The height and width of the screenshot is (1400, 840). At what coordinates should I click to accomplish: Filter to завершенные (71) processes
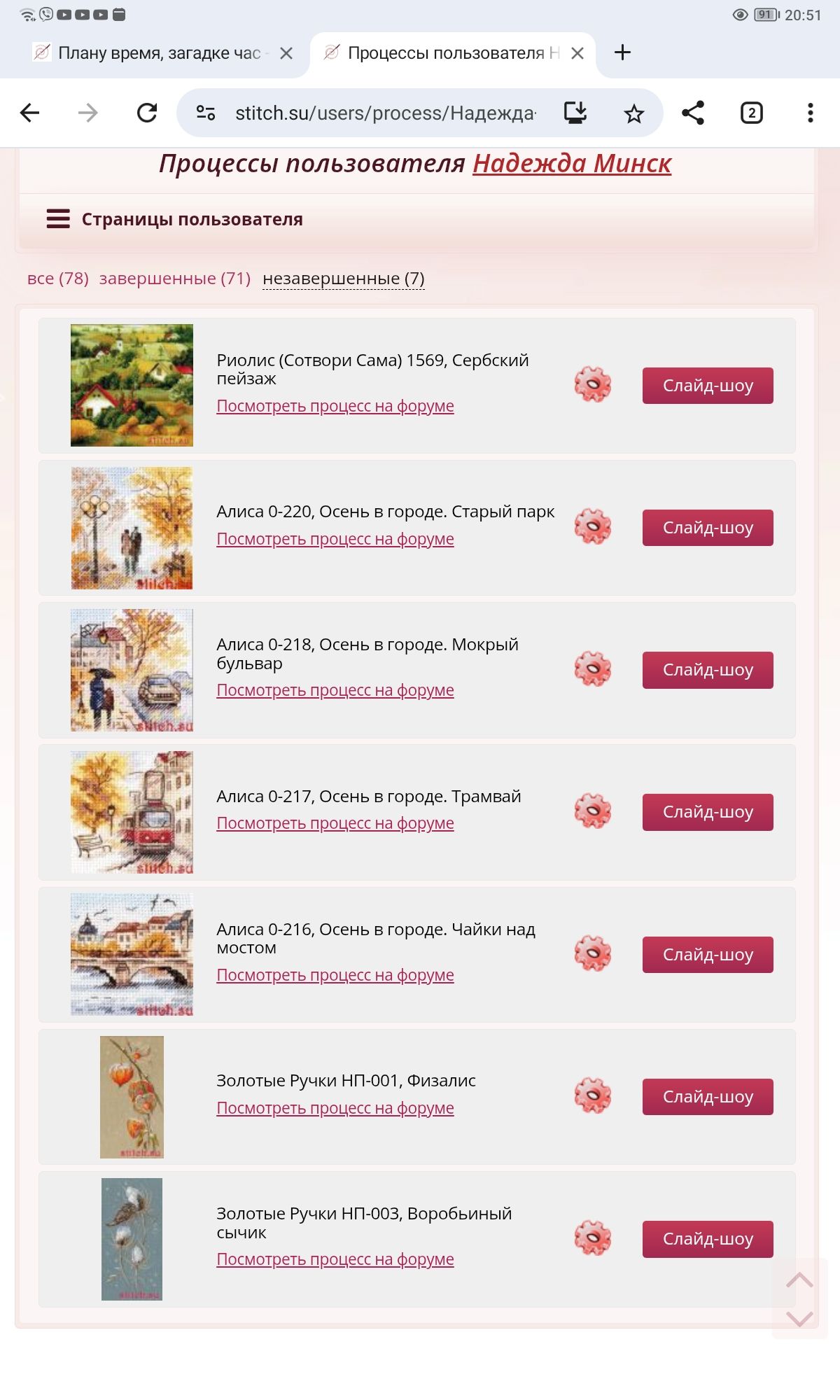[x=174, y=279]
